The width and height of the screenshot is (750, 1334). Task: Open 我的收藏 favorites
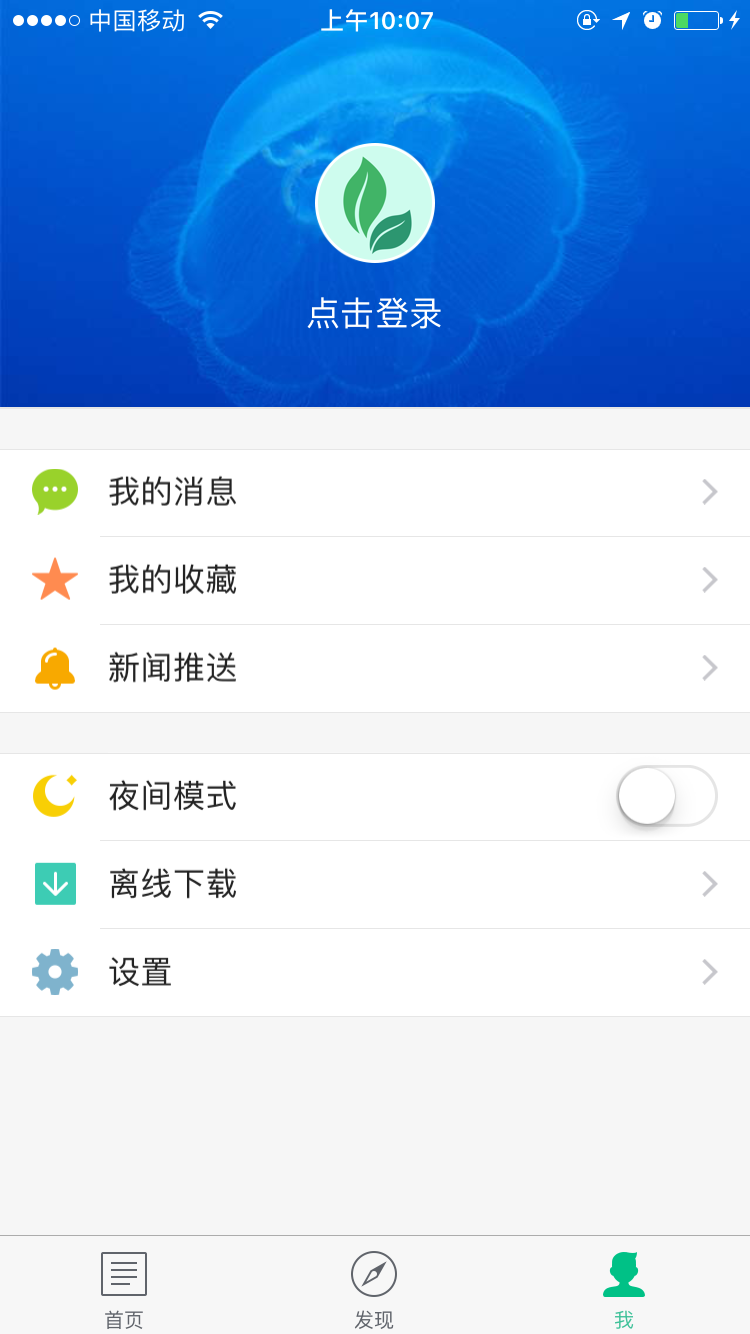(375, 580)
